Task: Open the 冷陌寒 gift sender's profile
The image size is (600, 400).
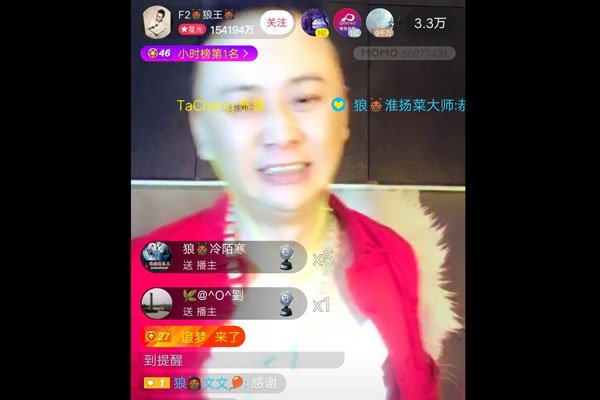Action: click(158, 257)
